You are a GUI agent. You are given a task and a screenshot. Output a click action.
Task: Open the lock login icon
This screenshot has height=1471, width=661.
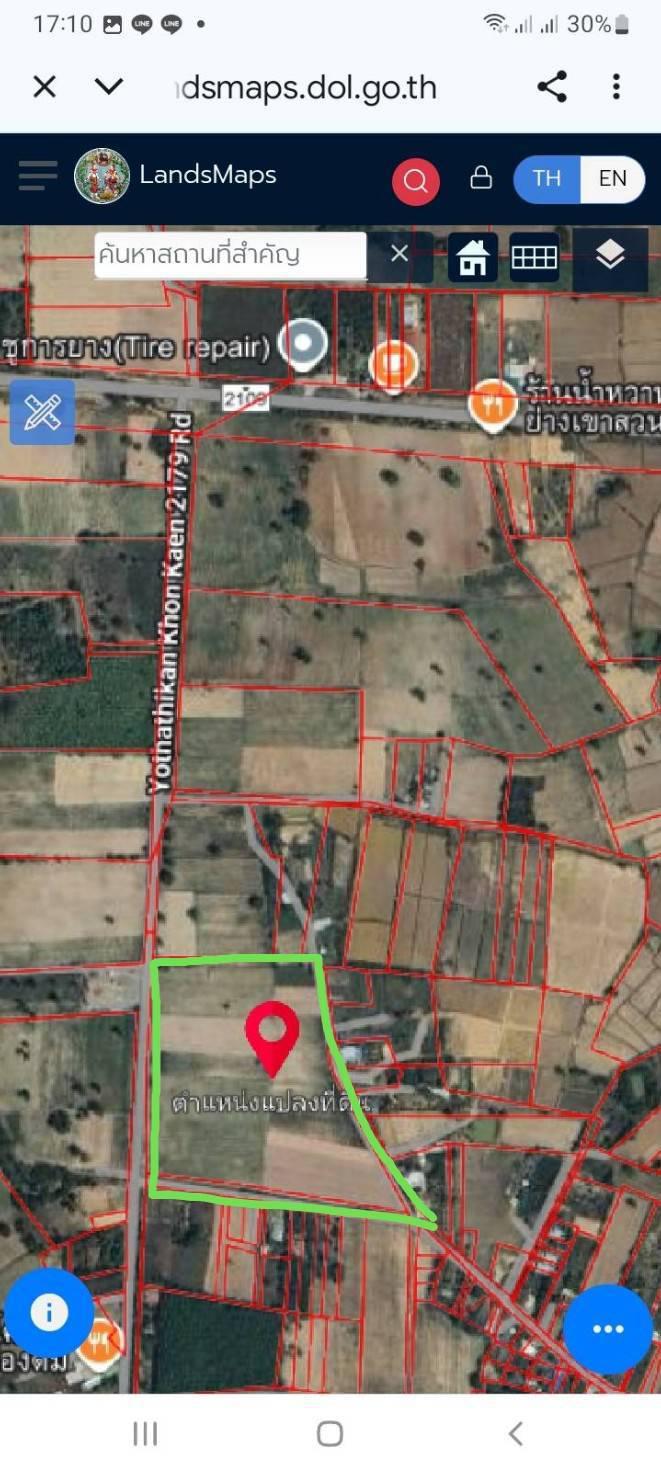pyautogui.click(x=481, y=178)
